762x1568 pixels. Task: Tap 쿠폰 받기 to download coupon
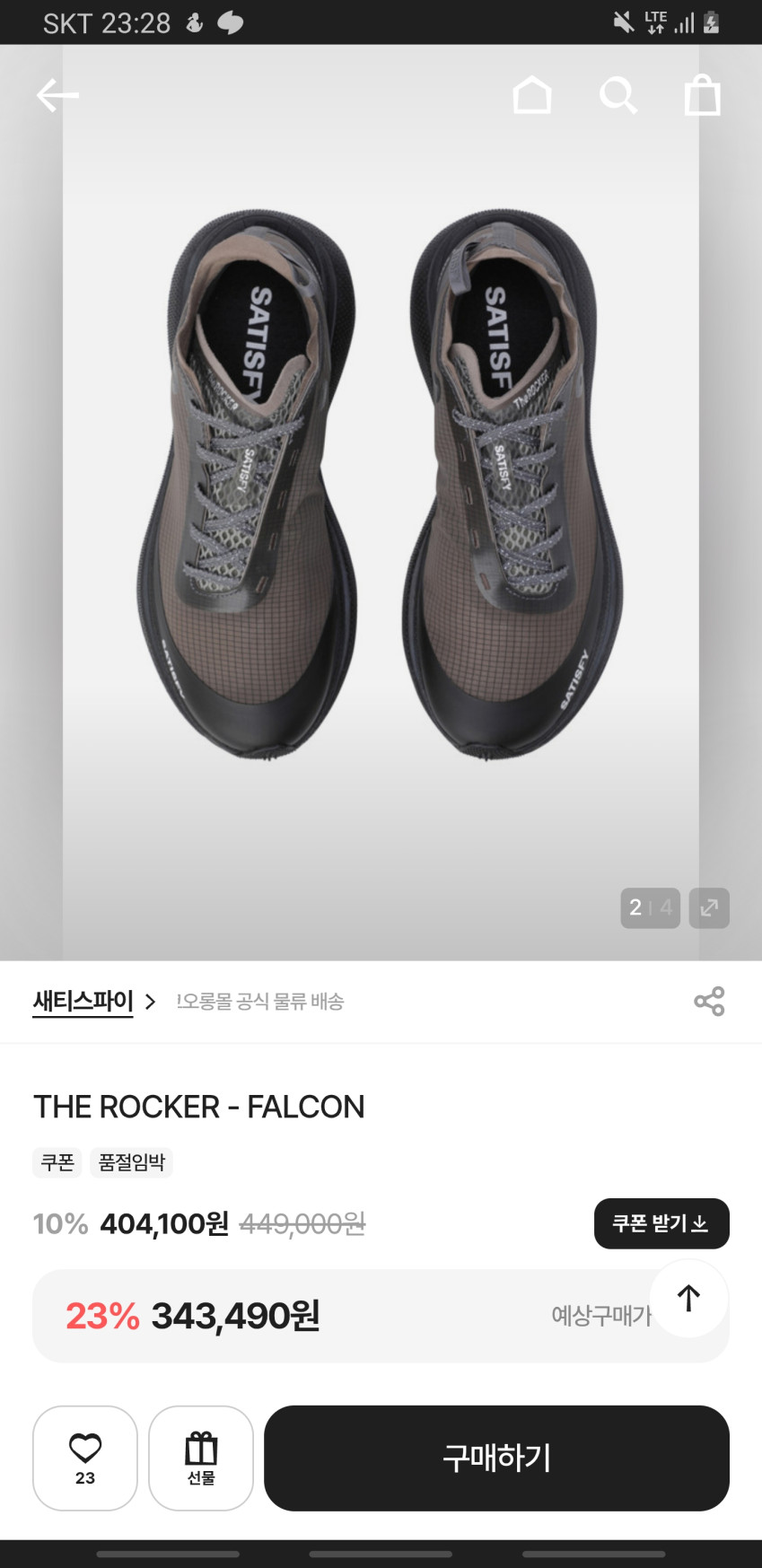(661, 1223)
